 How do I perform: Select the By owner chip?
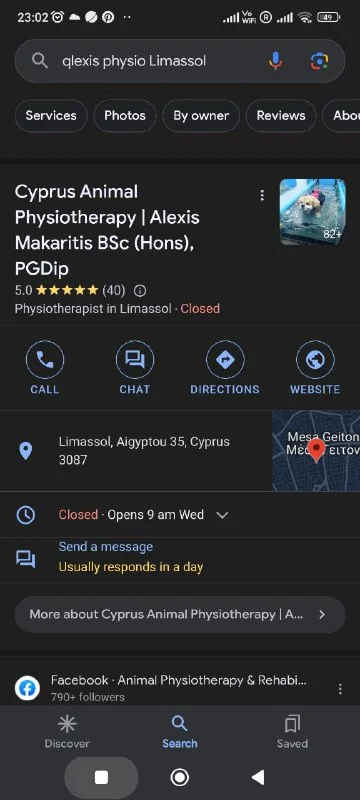click(201, 116)
